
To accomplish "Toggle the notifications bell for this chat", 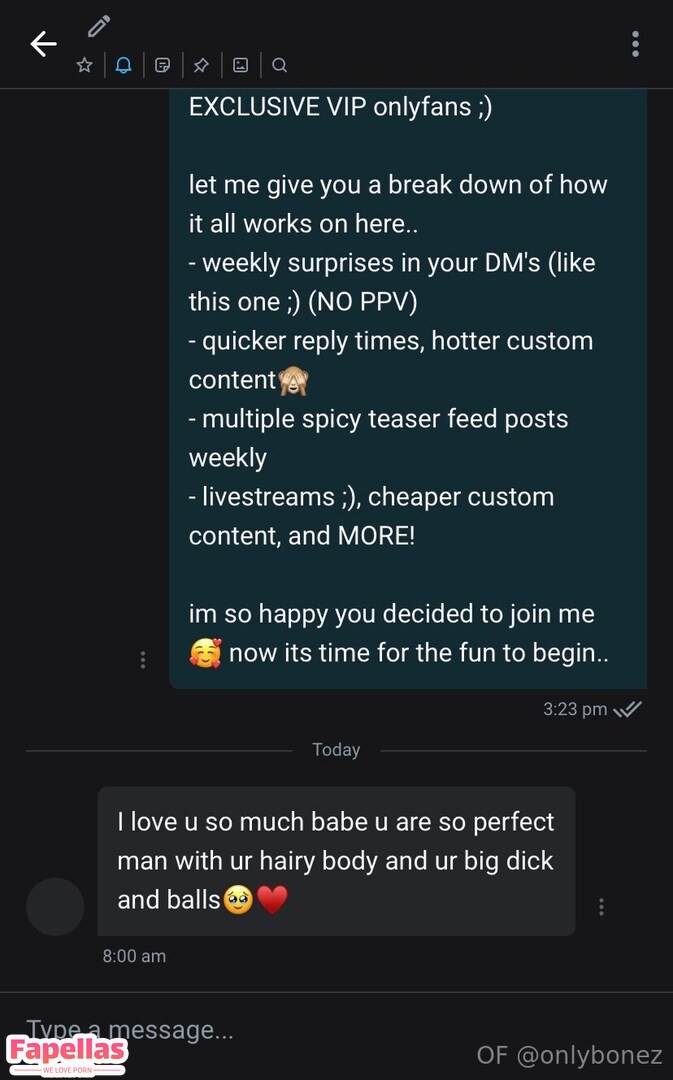I will click(123, 65).
